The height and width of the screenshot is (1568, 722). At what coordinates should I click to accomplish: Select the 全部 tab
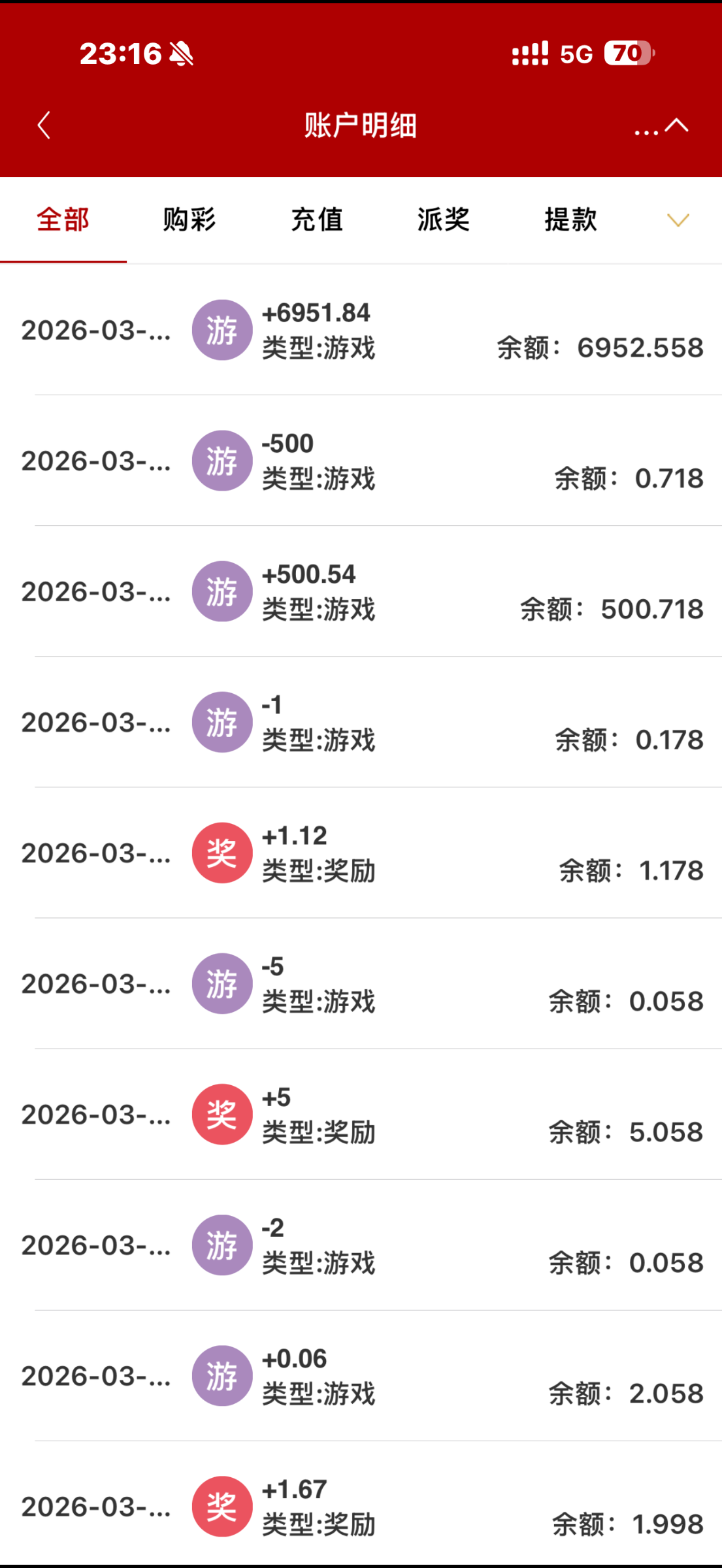(x=63, y=220)
